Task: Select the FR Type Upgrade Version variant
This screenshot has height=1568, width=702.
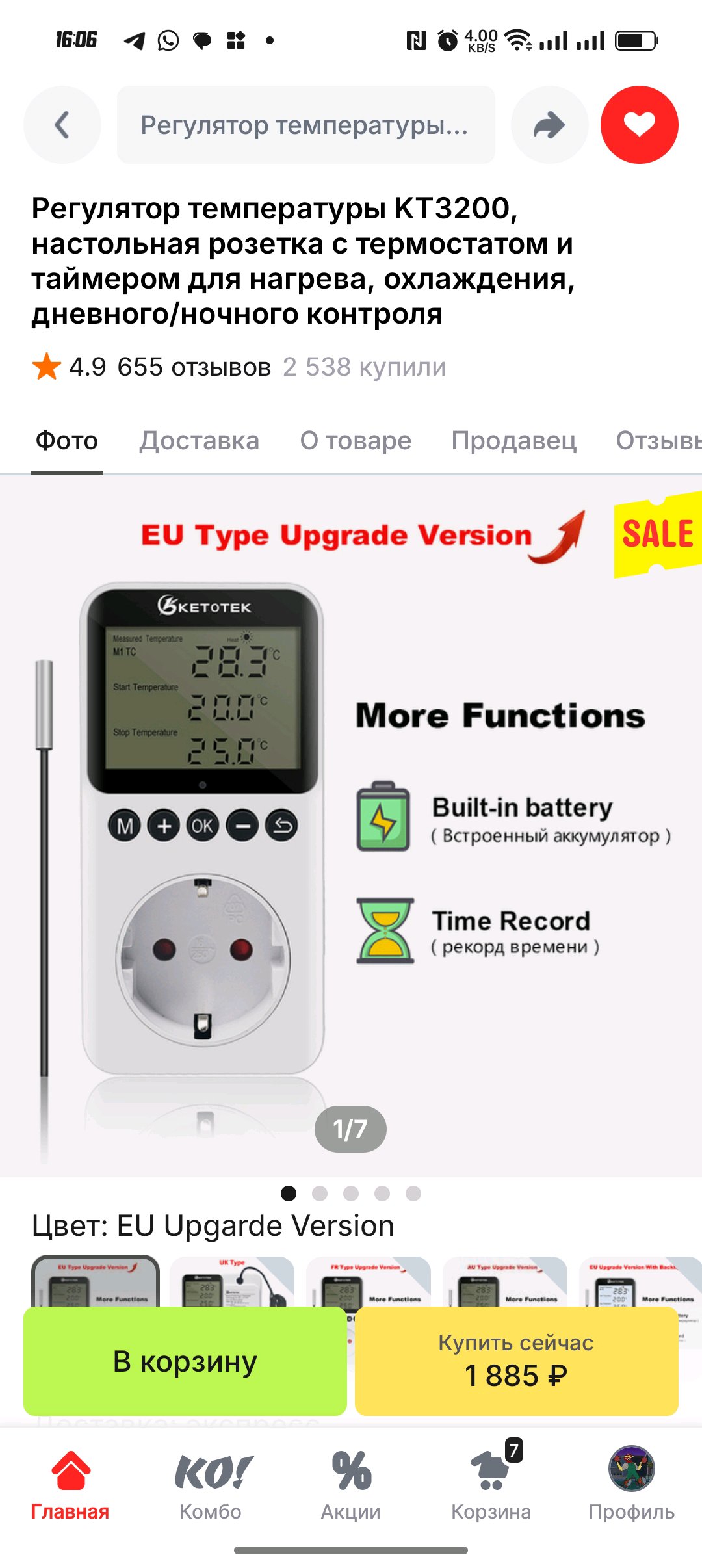Action: 369,1282
